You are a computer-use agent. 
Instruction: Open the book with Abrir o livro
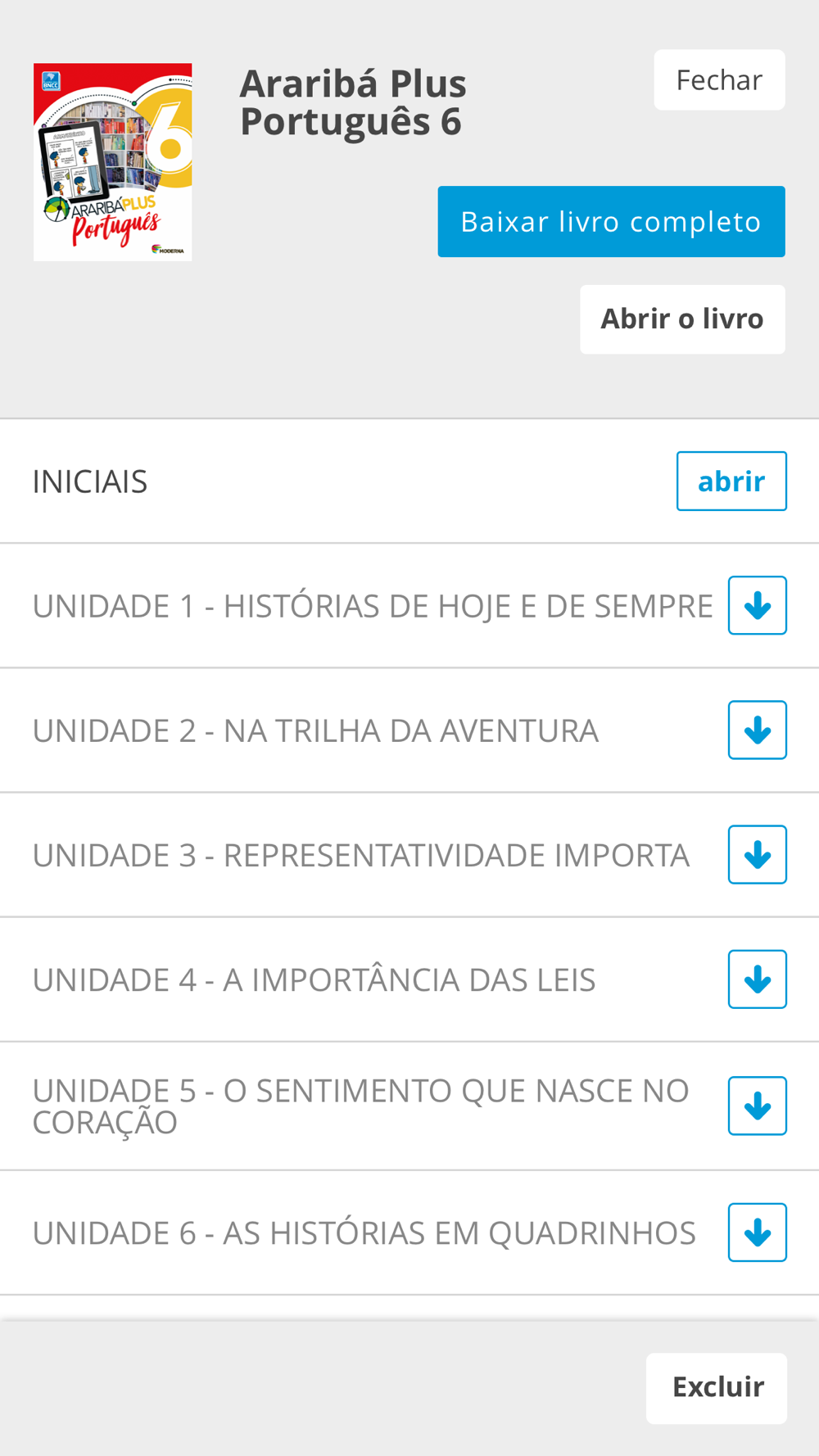coord(682,319)
